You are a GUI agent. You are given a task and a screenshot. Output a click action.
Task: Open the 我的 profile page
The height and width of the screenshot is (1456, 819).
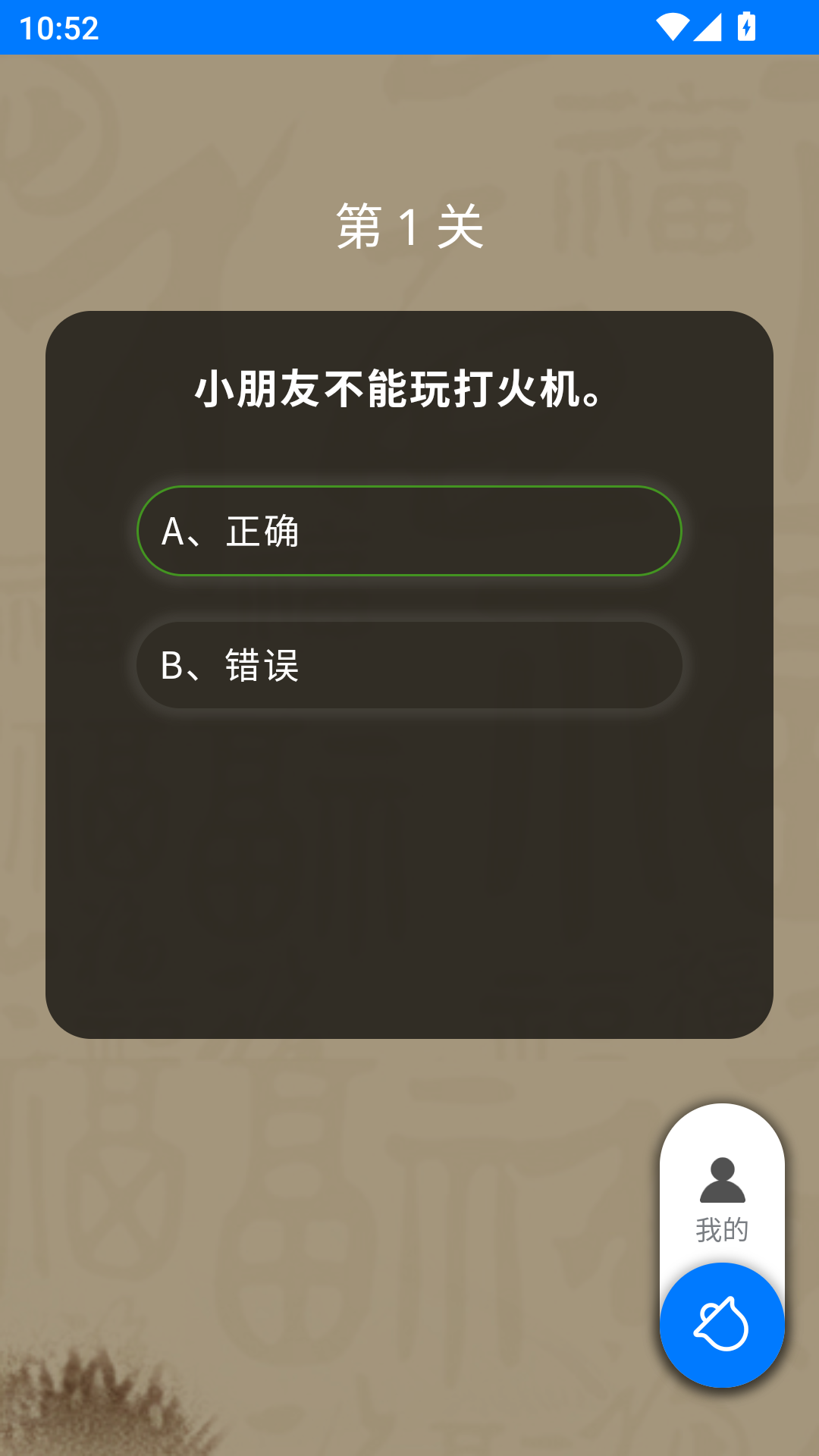coord(722,1200)
